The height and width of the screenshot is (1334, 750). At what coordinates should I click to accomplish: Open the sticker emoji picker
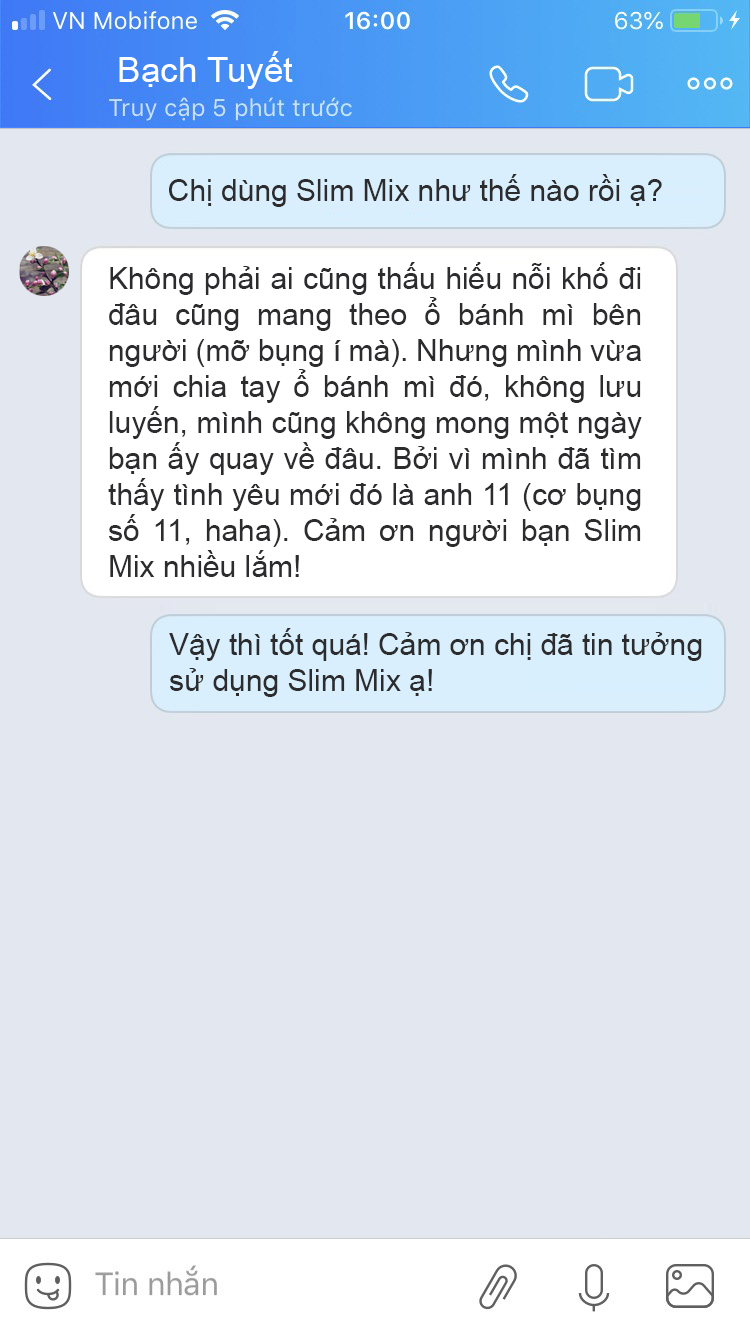(x=47, y=1286)
